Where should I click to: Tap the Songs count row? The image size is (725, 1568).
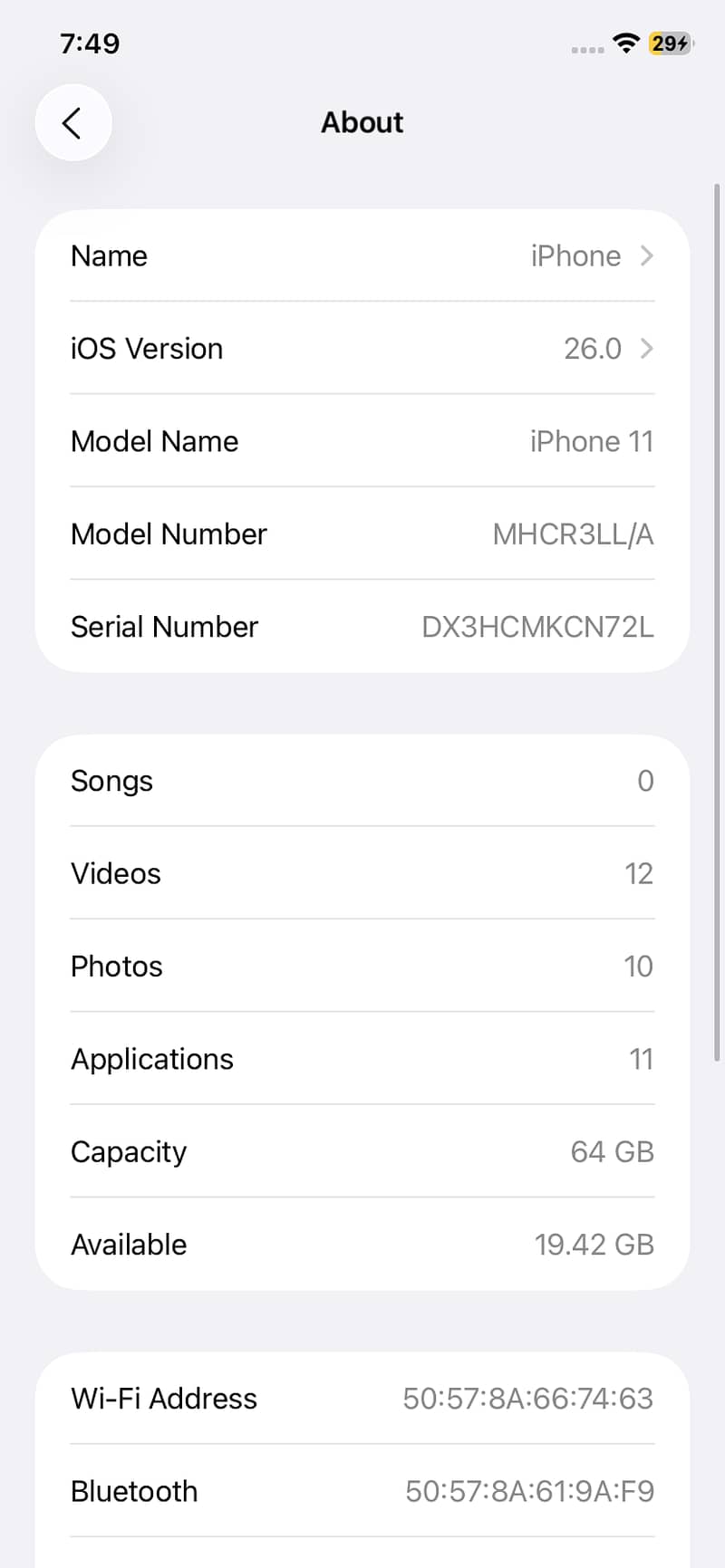coord(362,781)
